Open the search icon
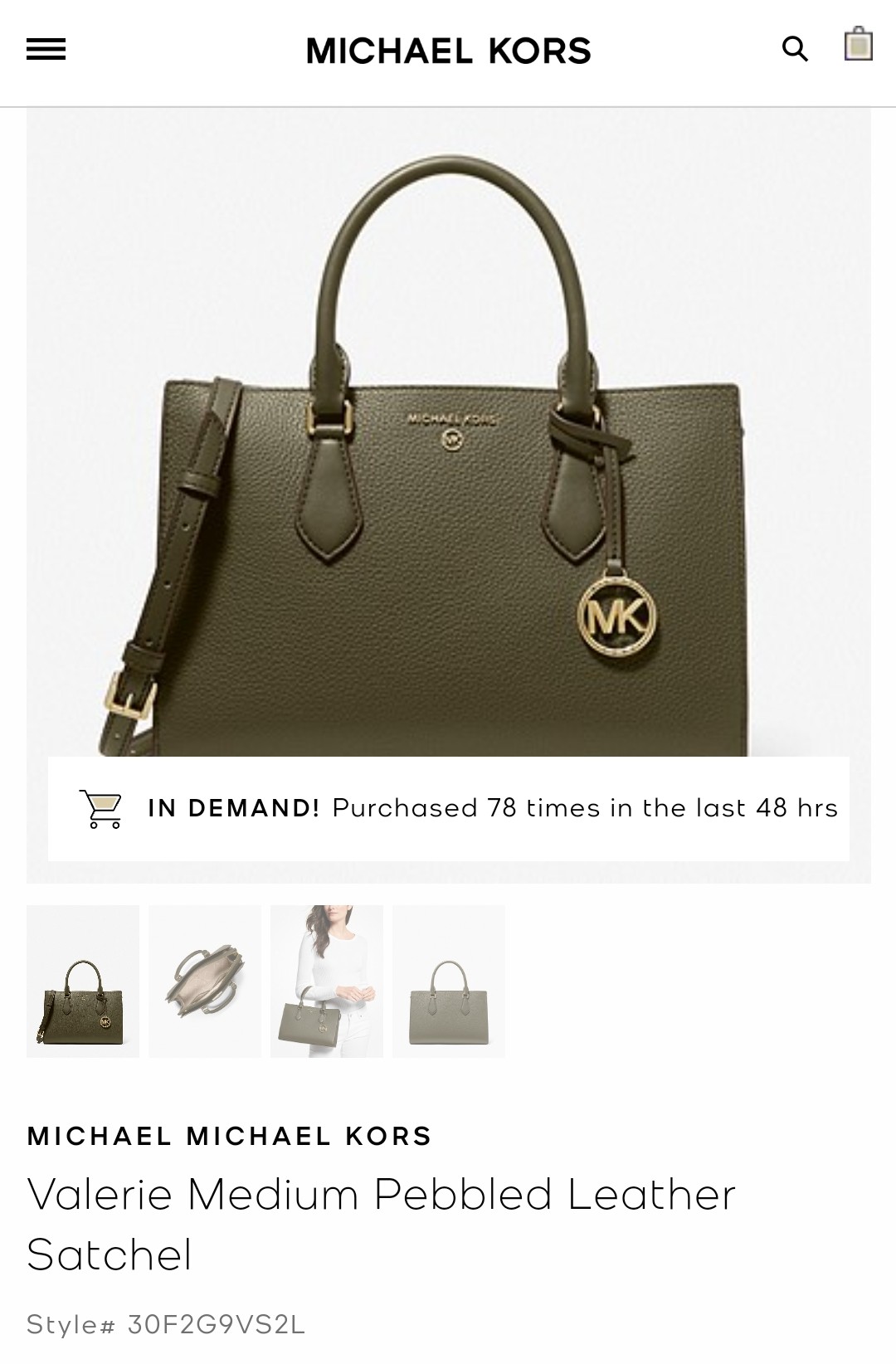Screen dimensions: 896x1364 [x=794, y=50]
